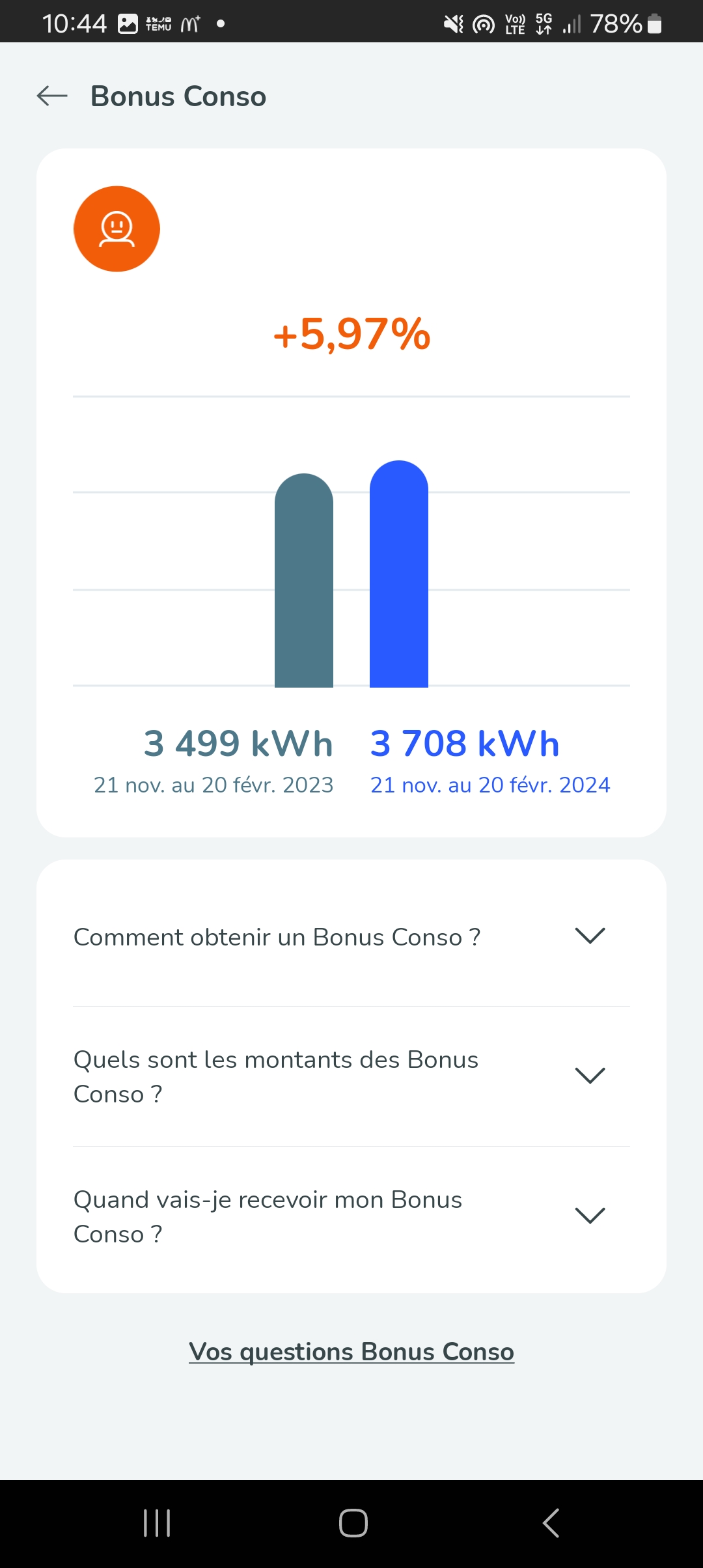Tap the system home button

pos(353,1523)
